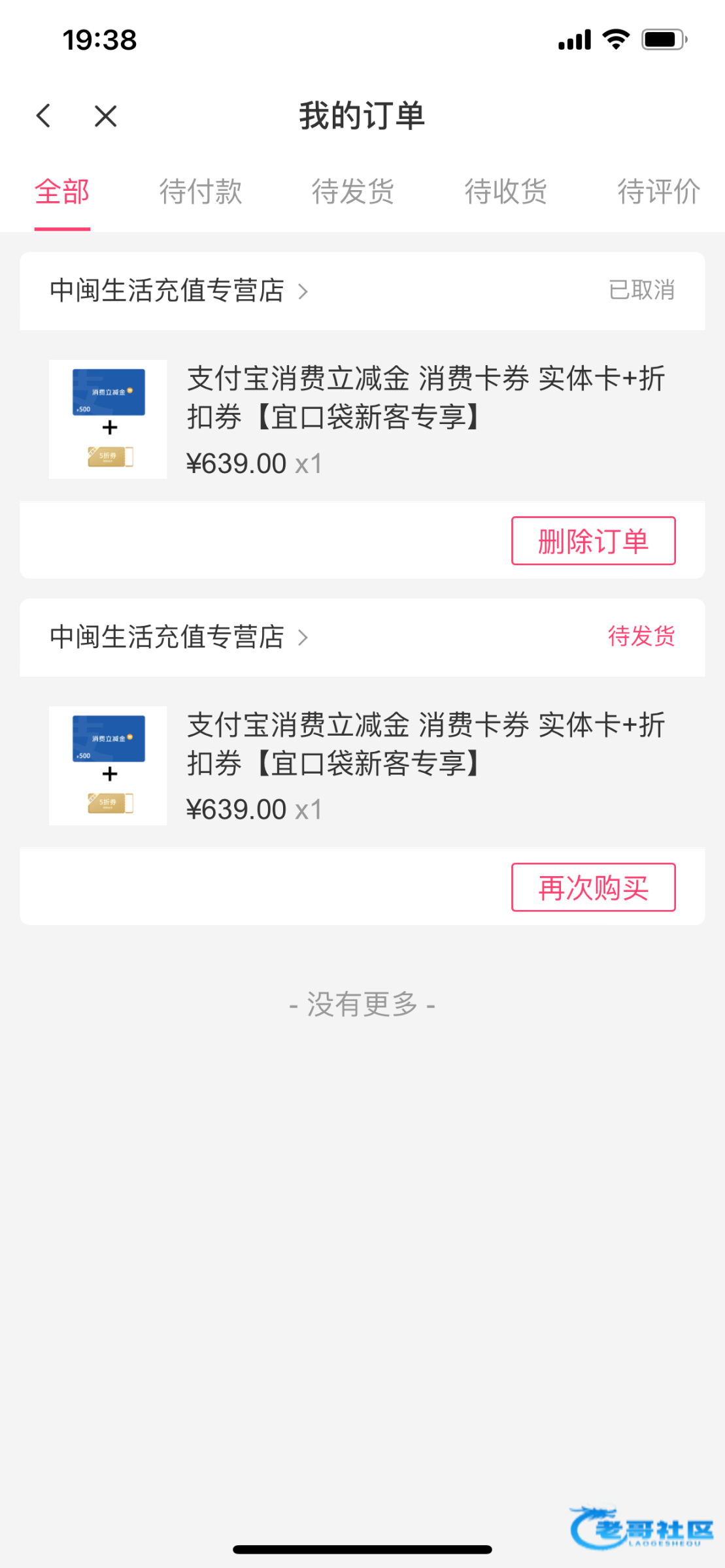Image resolution: width=725 pixels, height=1568 pixels.
Task: Tap 删除订单 button
Action: [593, 541]
